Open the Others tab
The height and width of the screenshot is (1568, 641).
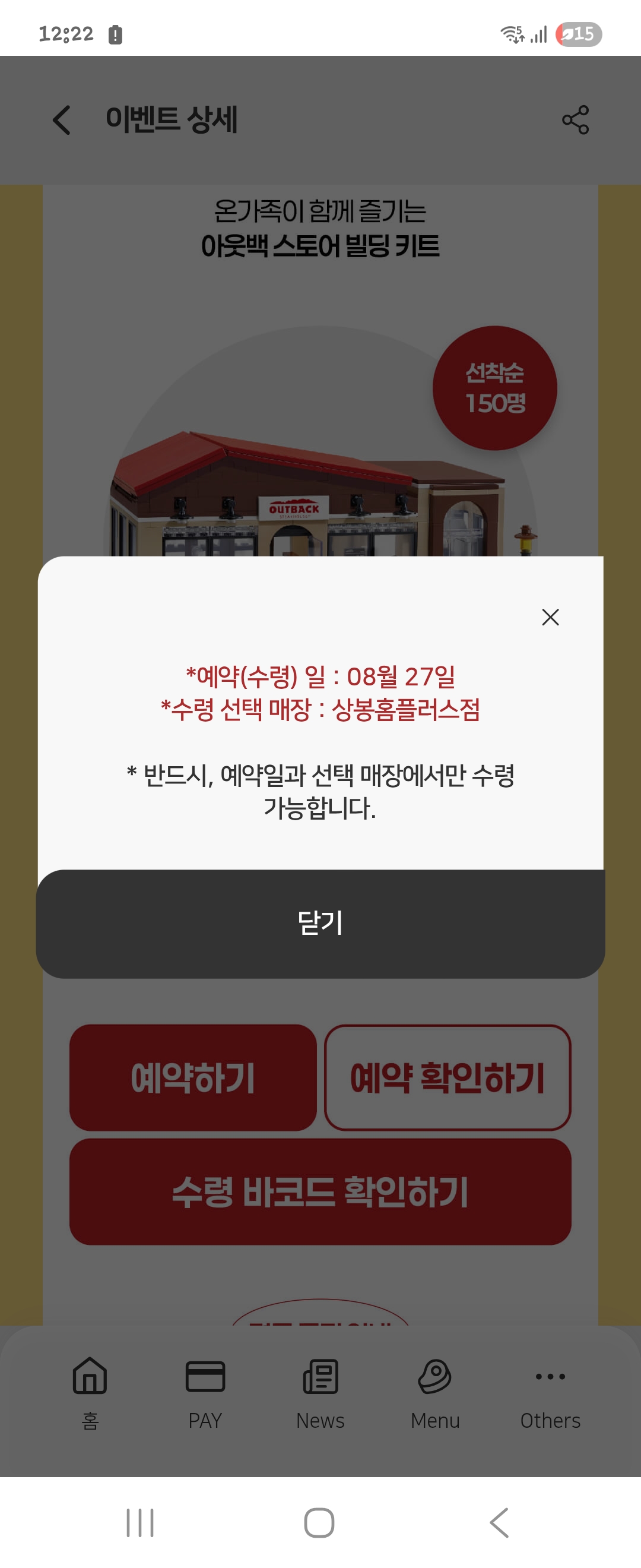tap(550, 1393)
